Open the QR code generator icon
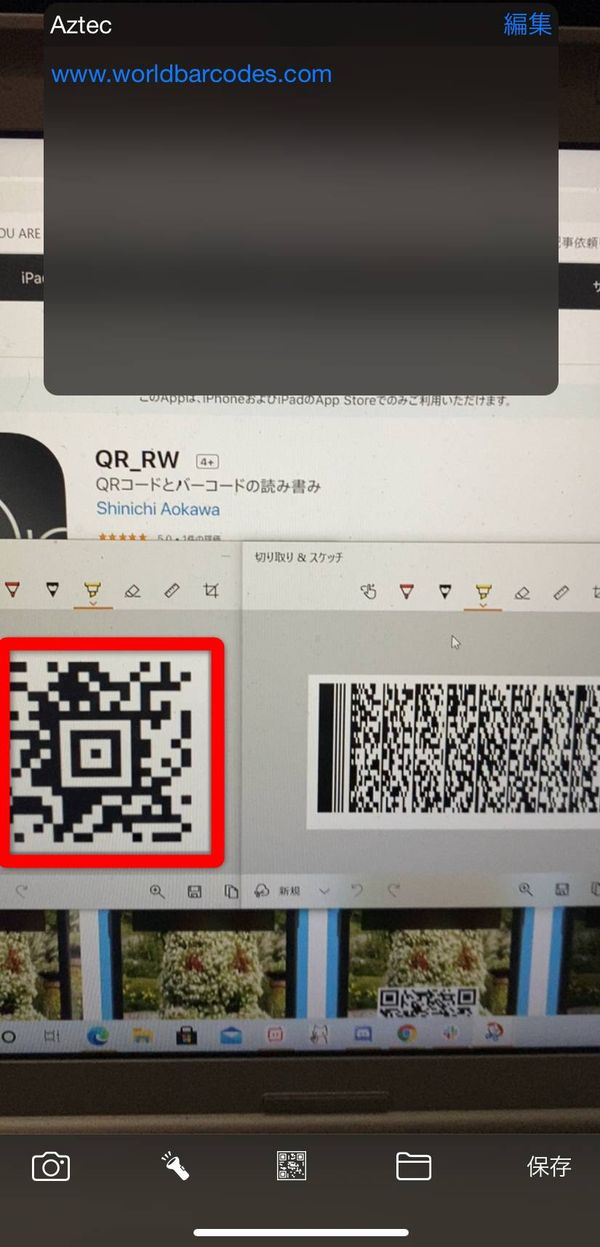Screen dimensions: 600x1247 point(291,1165)
